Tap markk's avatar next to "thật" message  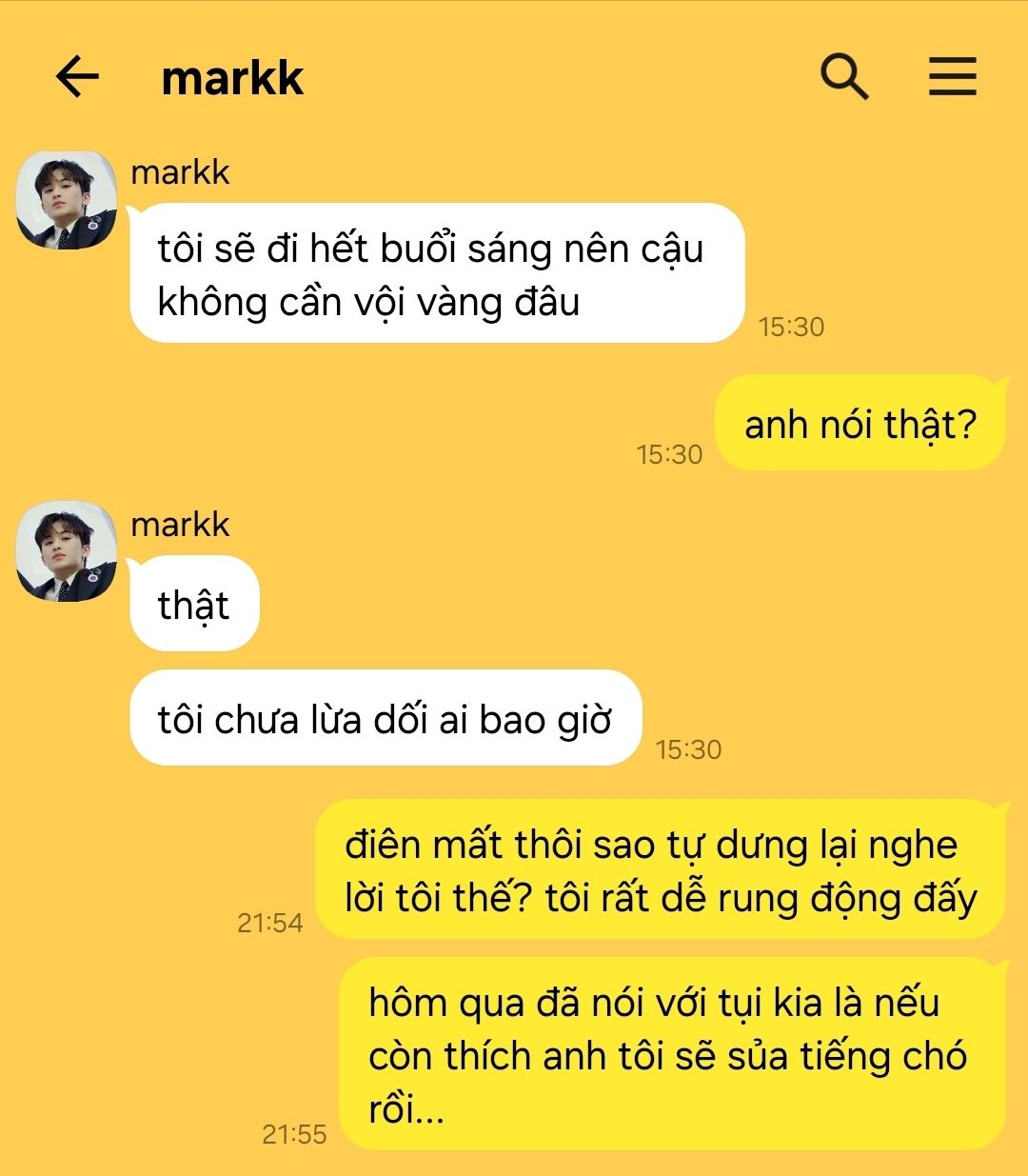click(67, 552)
